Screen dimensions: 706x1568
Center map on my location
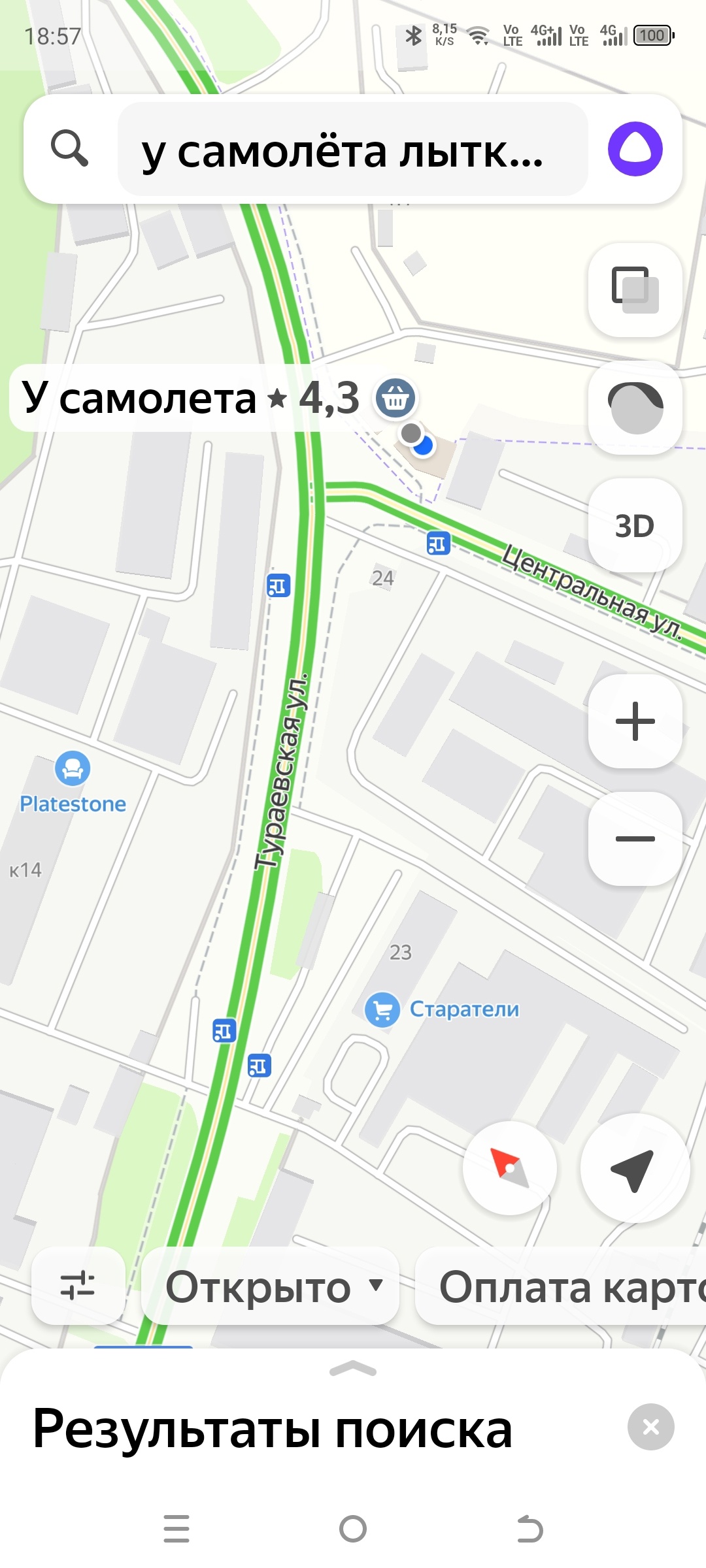[635, 1168]
